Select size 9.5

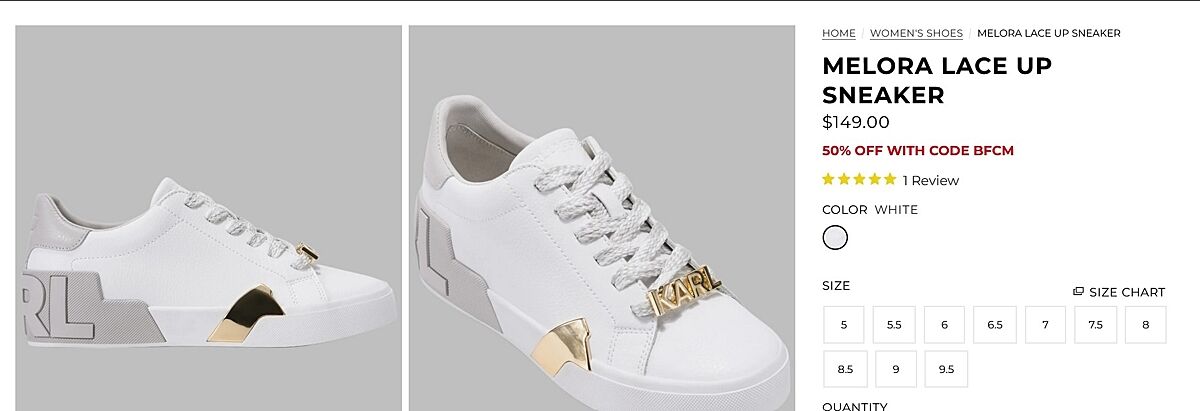point(946,369)
